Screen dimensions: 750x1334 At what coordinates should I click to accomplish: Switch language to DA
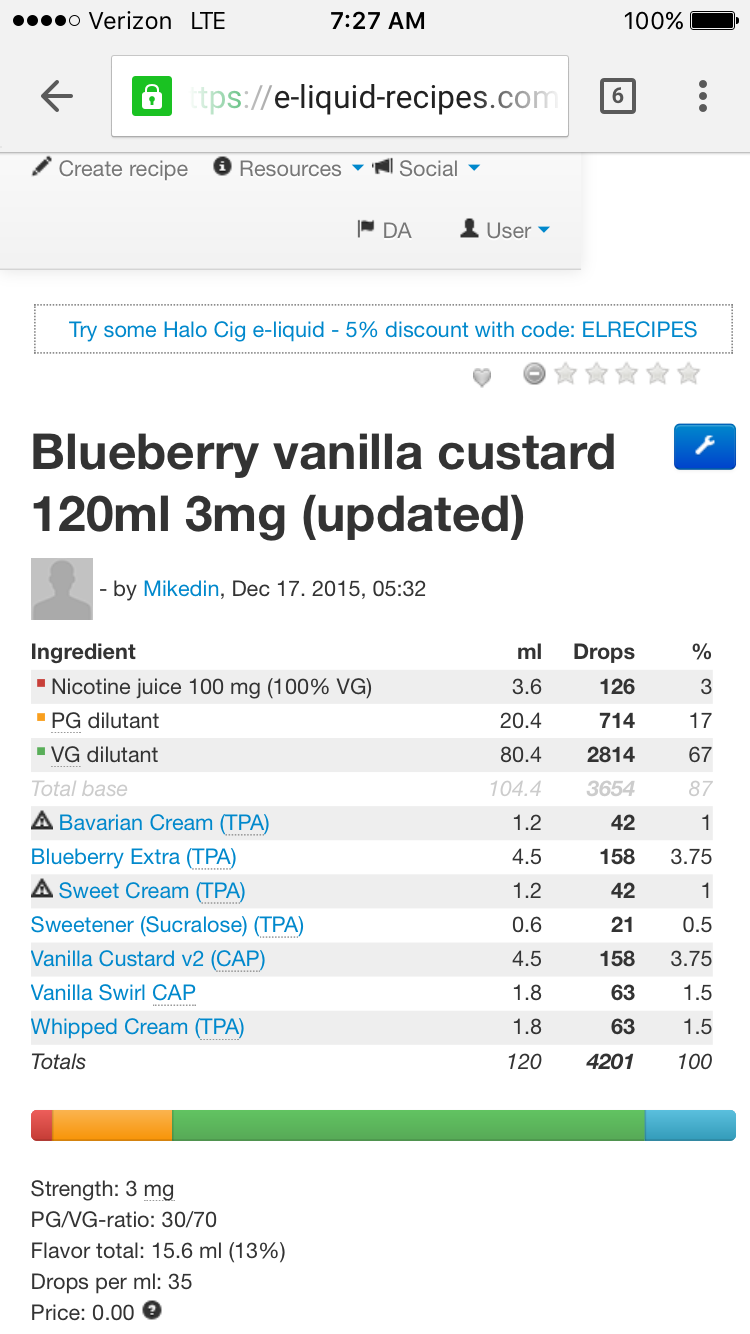385,230
